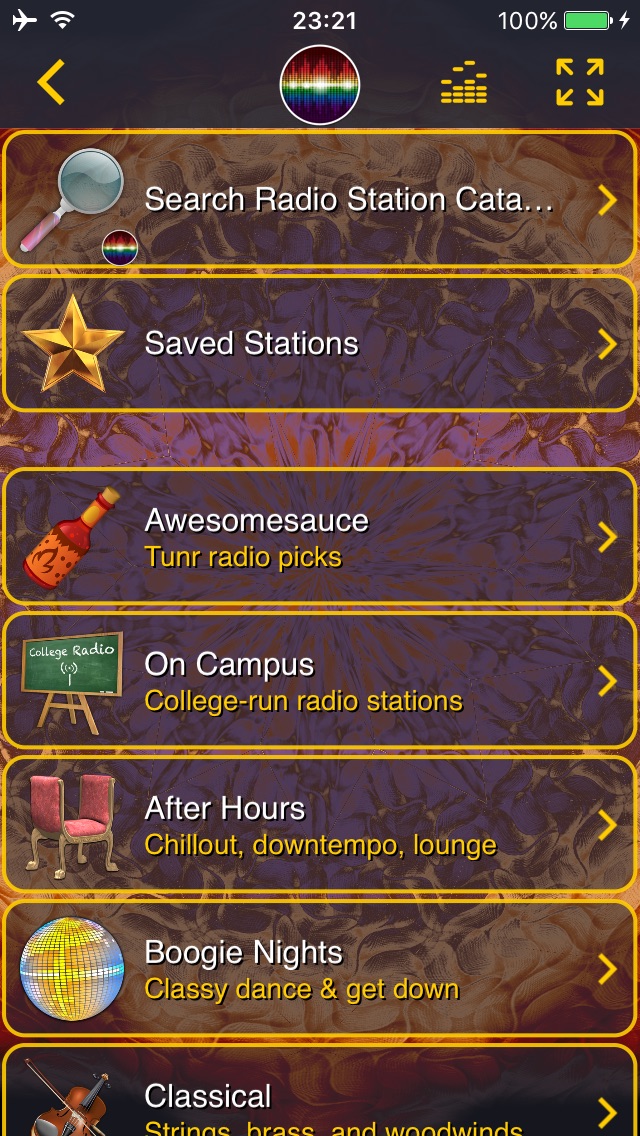Open Search Radio Station Catalog
Image resolution: width=640 pixels, height=1136 pixels.
point(320,200)
